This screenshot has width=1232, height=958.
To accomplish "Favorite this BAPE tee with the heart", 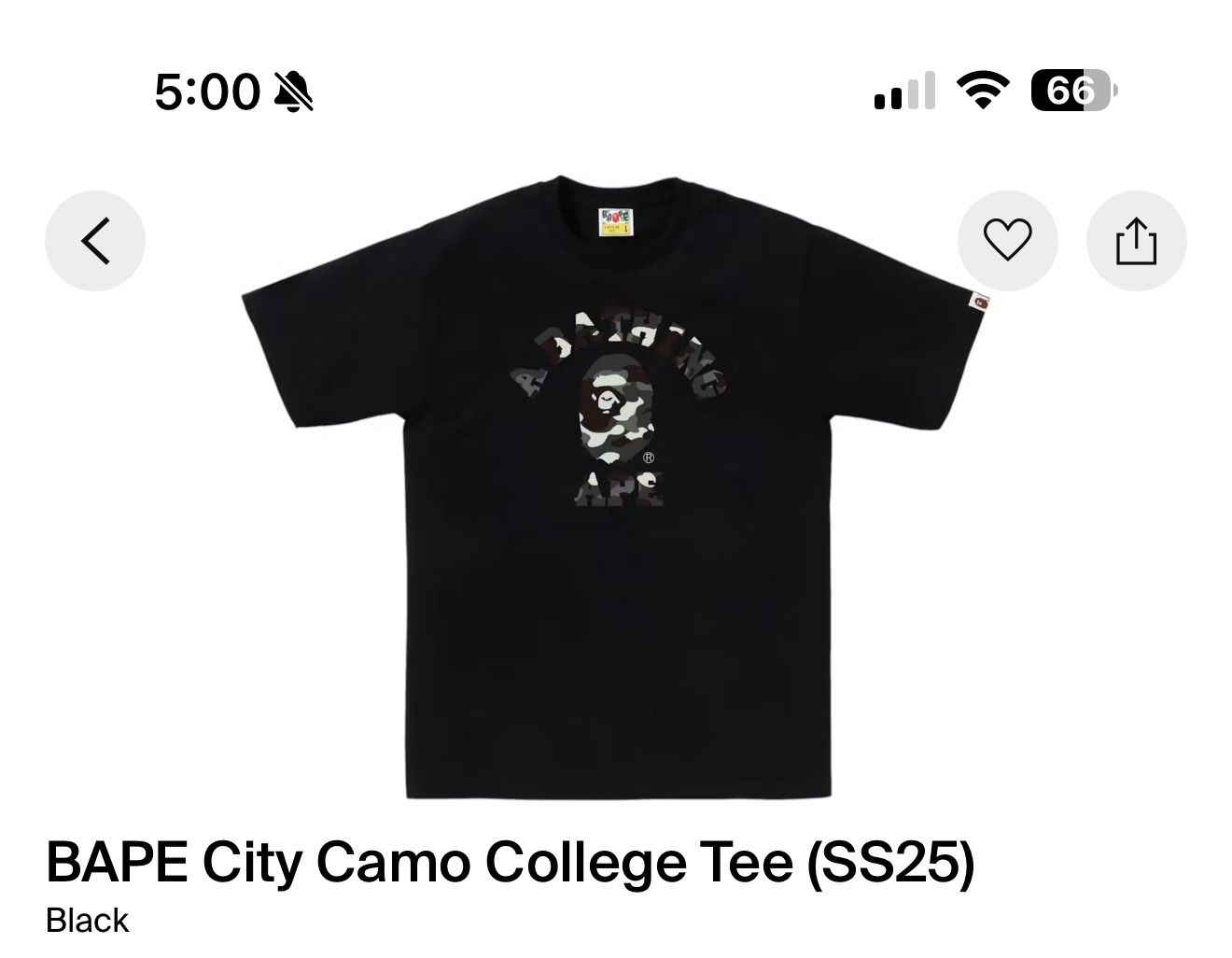I will [x=1008, y=241].
